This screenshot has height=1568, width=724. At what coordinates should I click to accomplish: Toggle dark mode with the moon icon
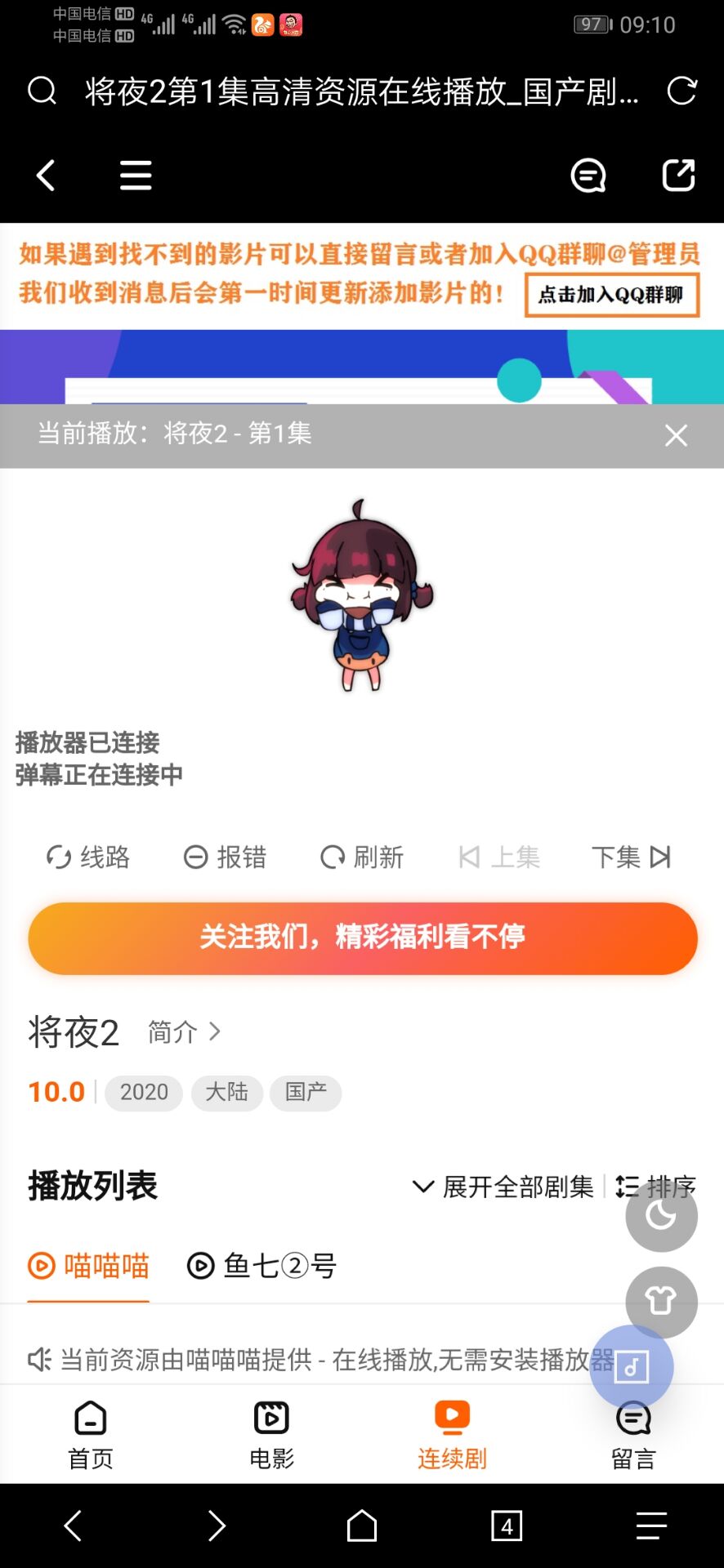(x=661, y=1215)
